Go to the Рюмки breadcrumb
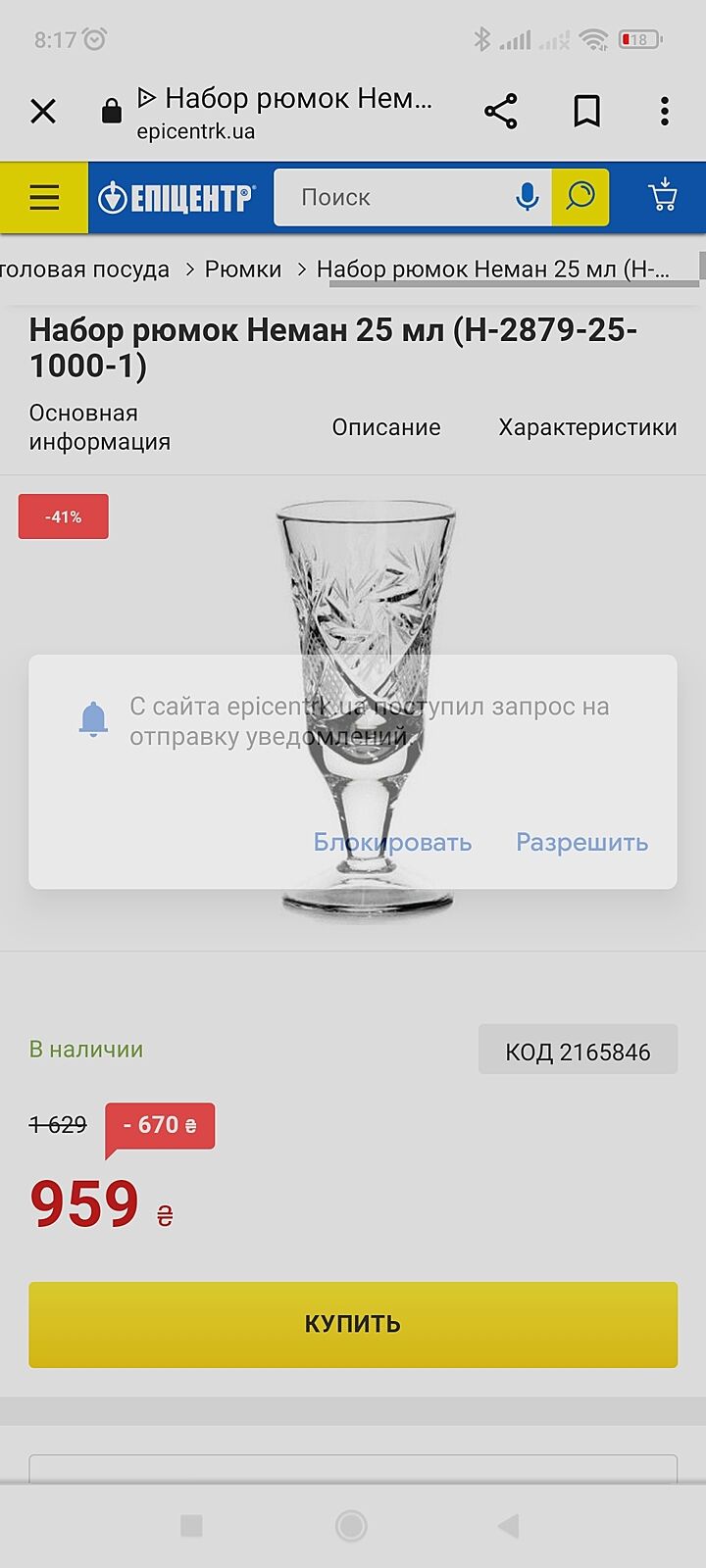 pyautogui.click(x=243, y=269)
